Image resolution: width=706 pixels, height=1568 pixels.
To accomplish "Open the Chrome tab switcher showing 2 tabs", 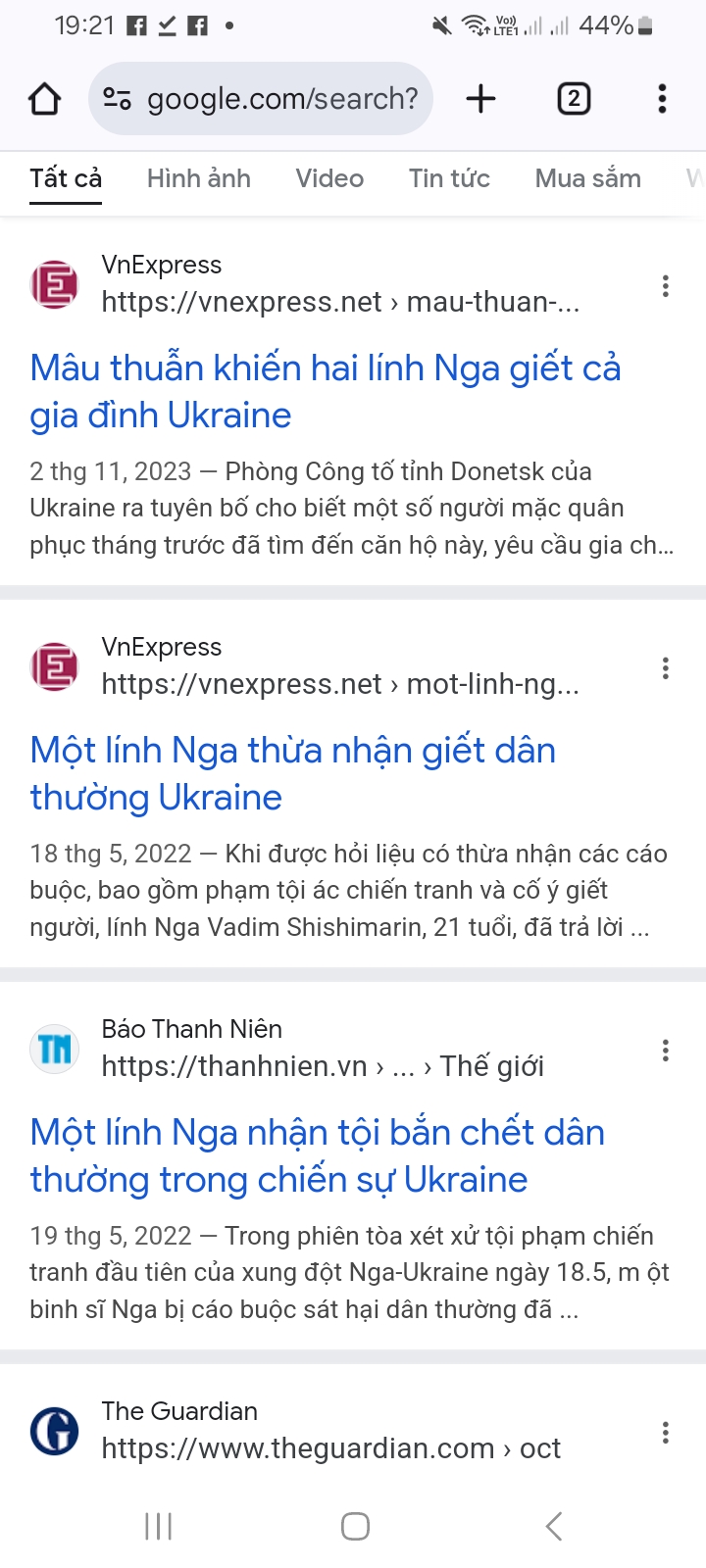I will click(574, 98).
